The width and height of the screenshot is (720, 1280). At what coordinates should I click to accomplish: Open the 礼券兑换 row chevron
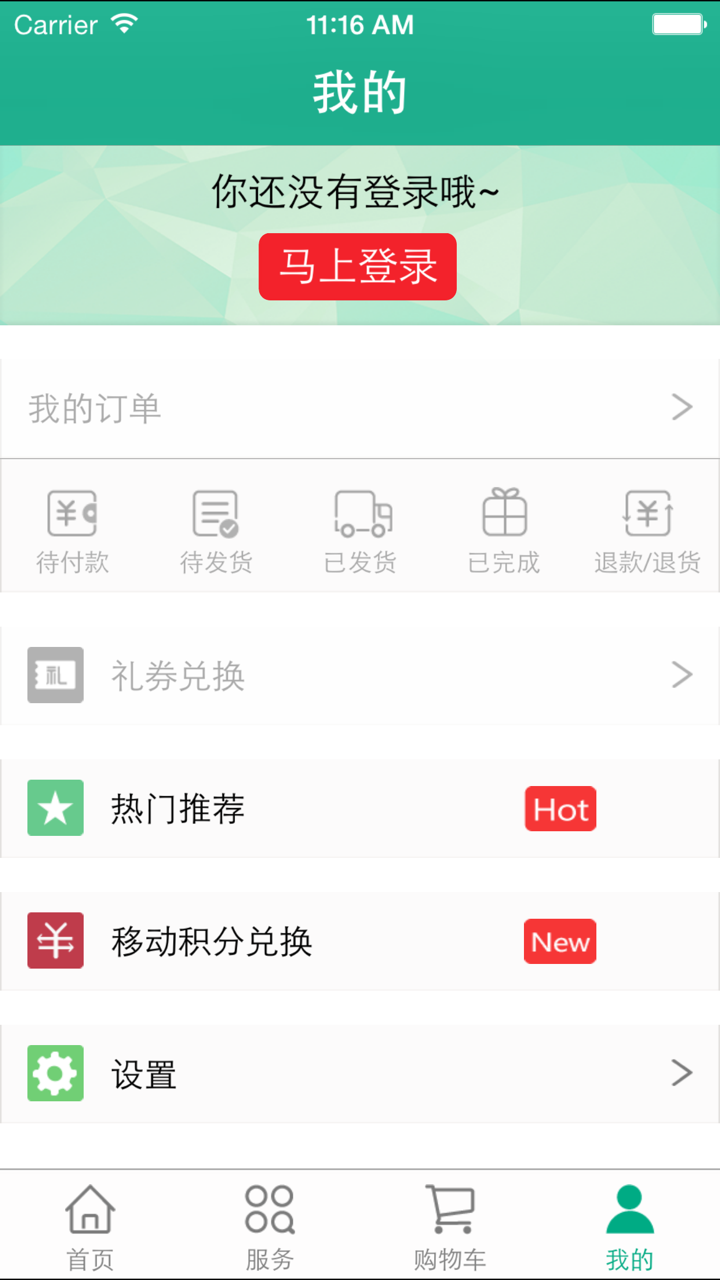tap(682, 675)
